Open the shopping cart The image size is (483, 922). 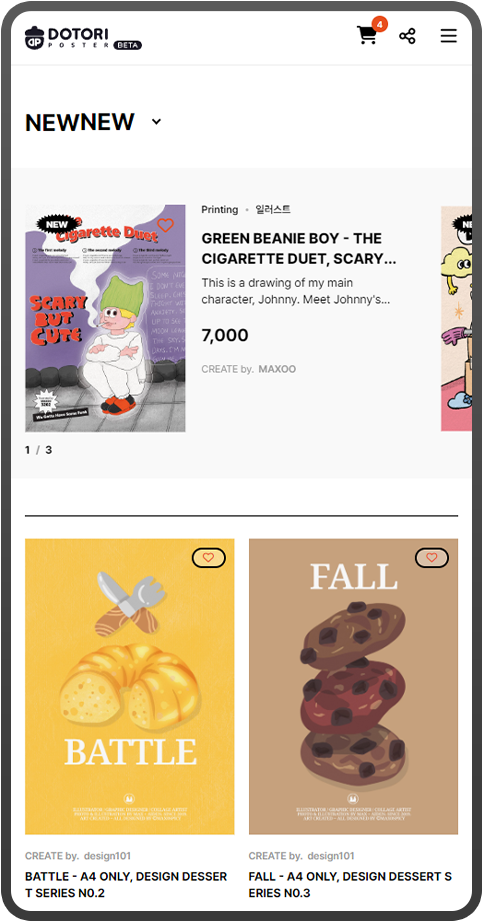tap(368, 35)
